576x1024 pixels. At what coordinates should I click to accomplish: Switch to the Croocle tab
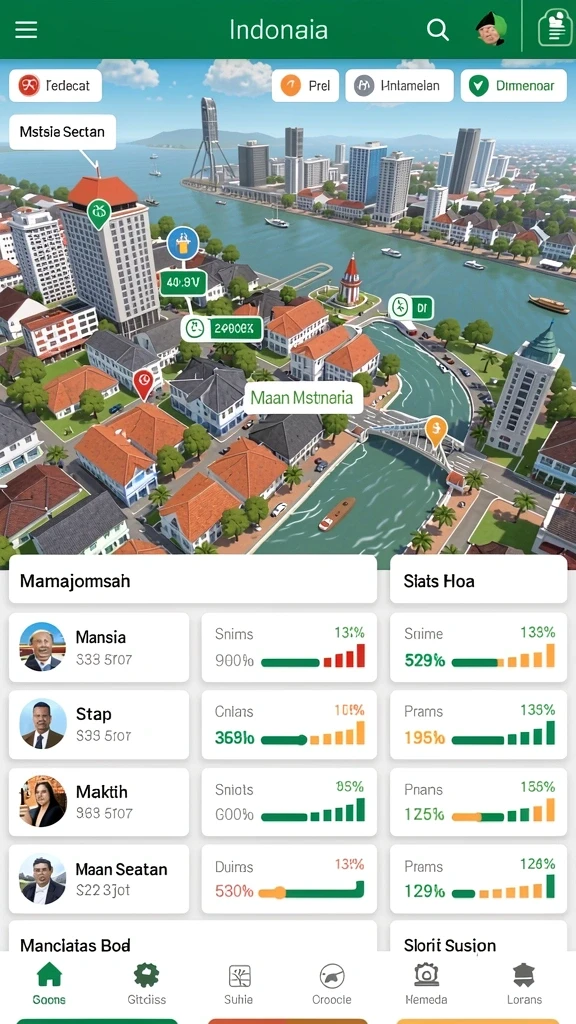[x=332, y=984]
